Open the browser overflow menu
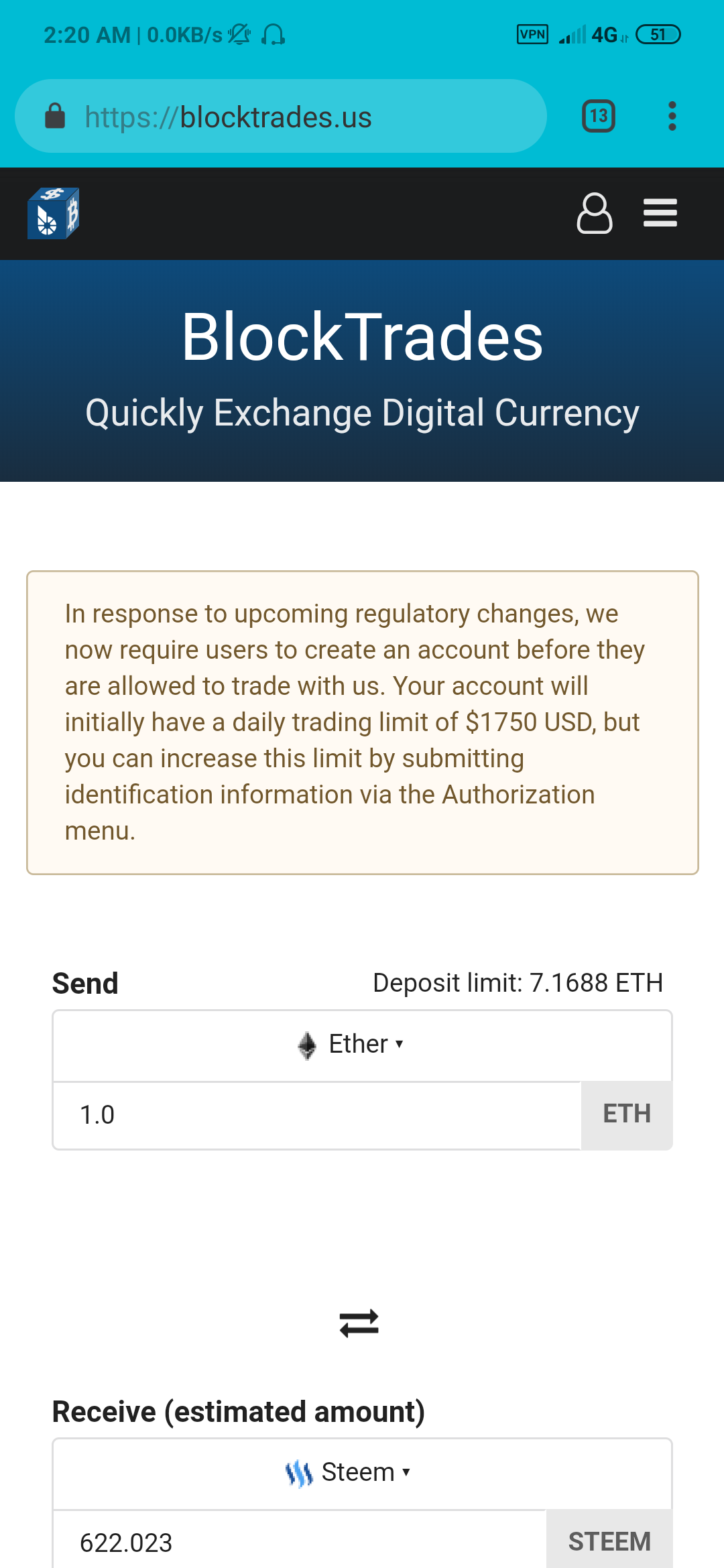Screen dimensions: 724x1568 tap(672, 116)
